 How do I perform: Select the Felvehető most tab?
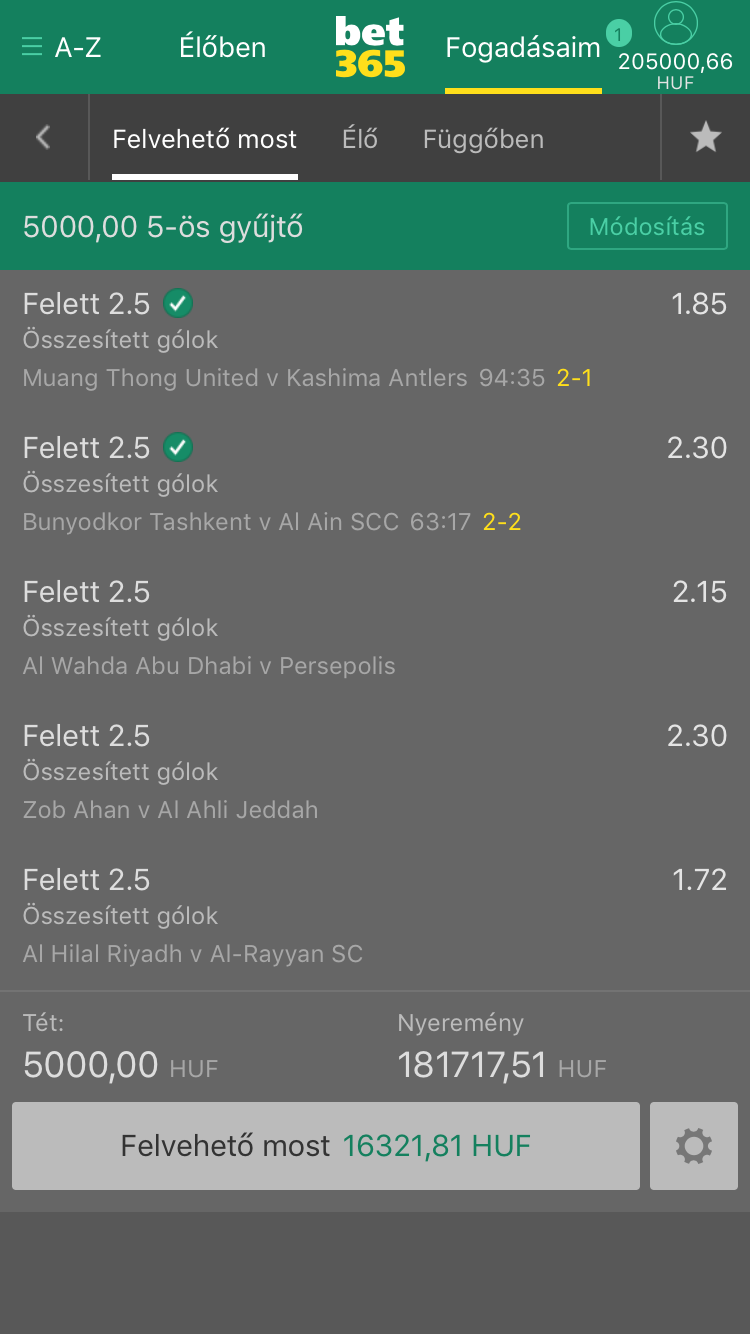(204, 139)
